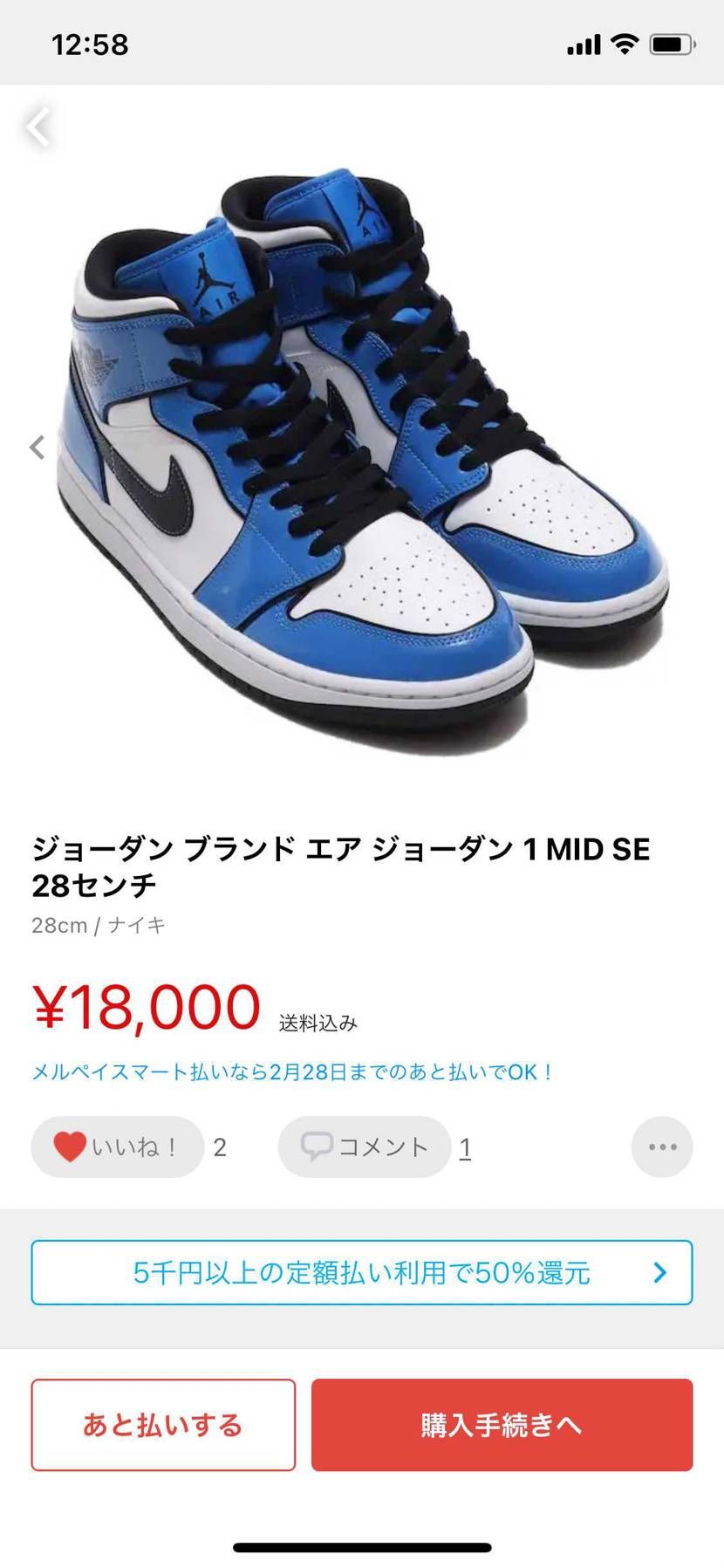The height and width of the screenshot is (1568, 724).
Task: Toggle the いいね! heart like on this listing
Action: click(77, 1147)
